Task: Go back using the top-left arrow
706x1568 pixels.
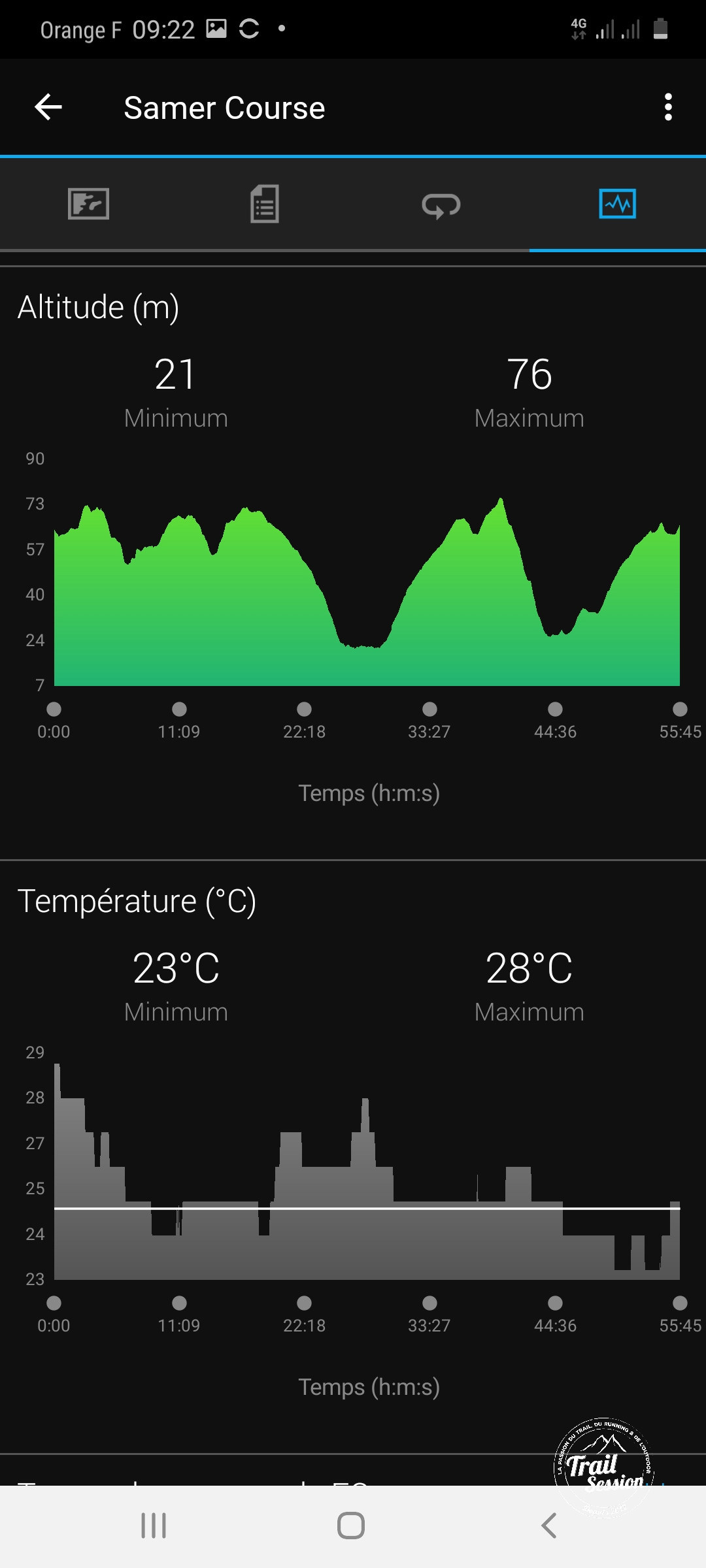Action: click(x=48, y=107)
